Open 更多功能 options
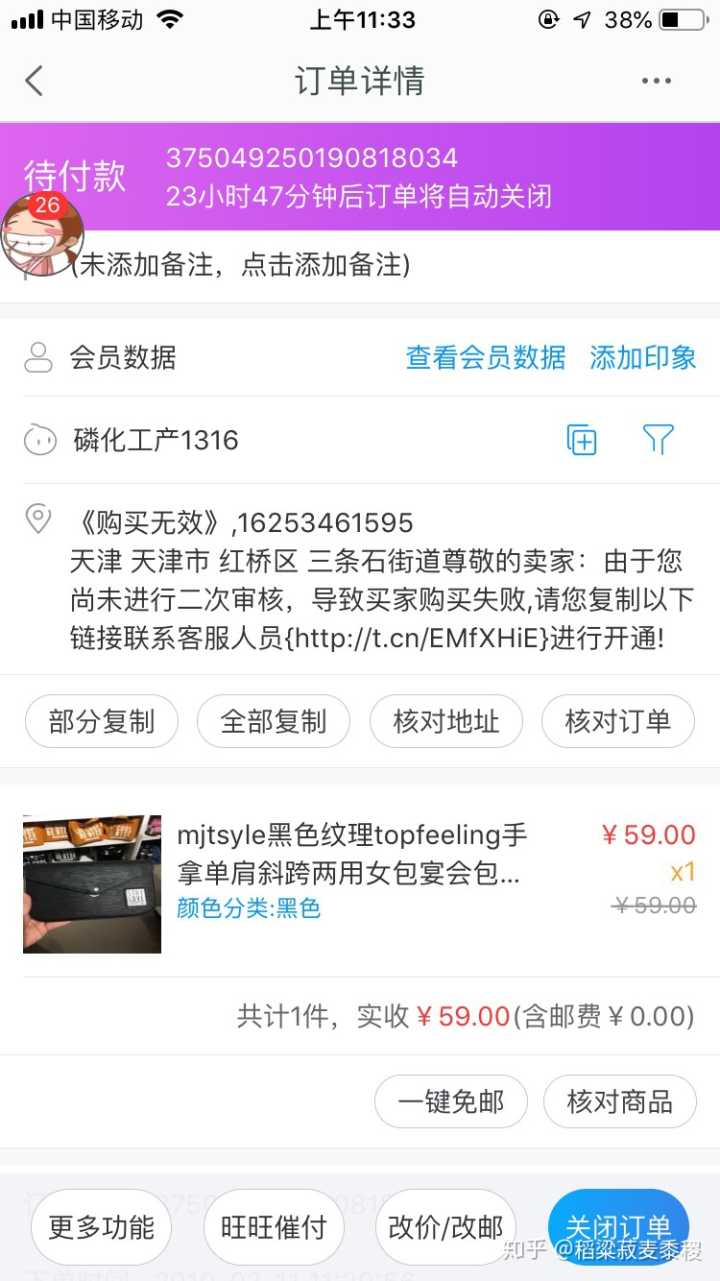 (101, 1227)
